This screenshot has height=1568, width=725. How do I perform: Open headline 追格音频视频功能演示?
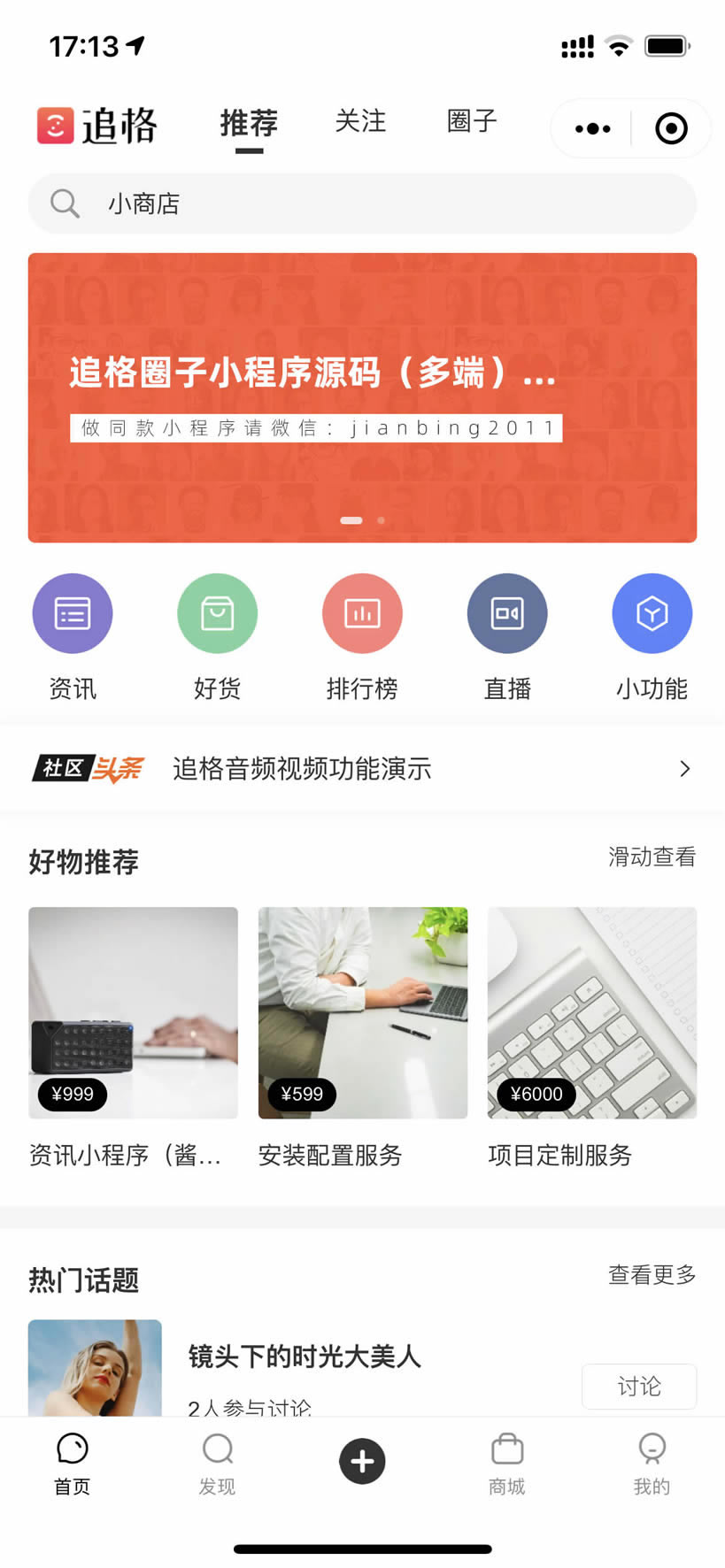click(362, 768)
